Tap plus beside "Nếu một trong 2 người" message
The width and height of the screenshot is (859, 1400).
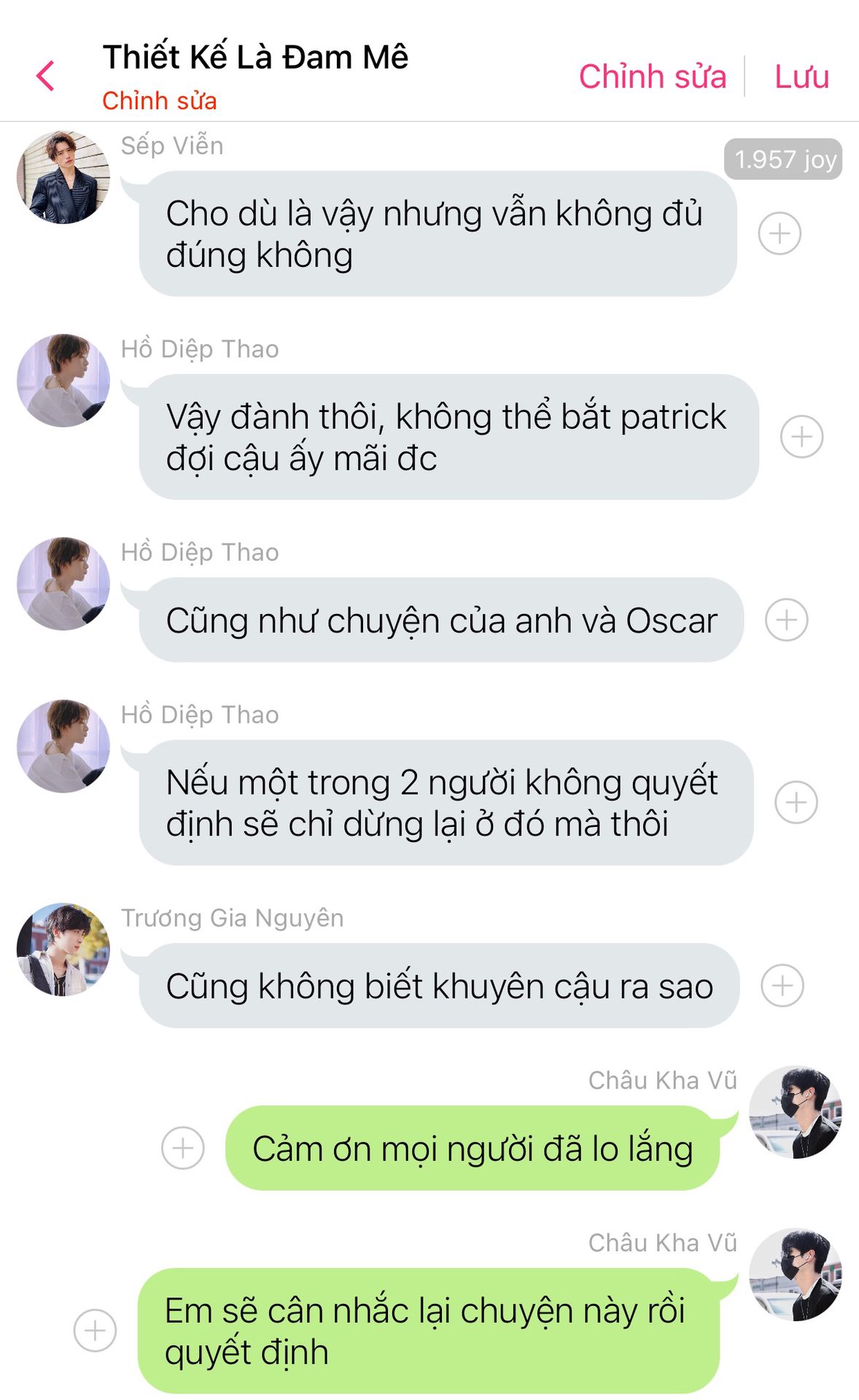(796, 802)
